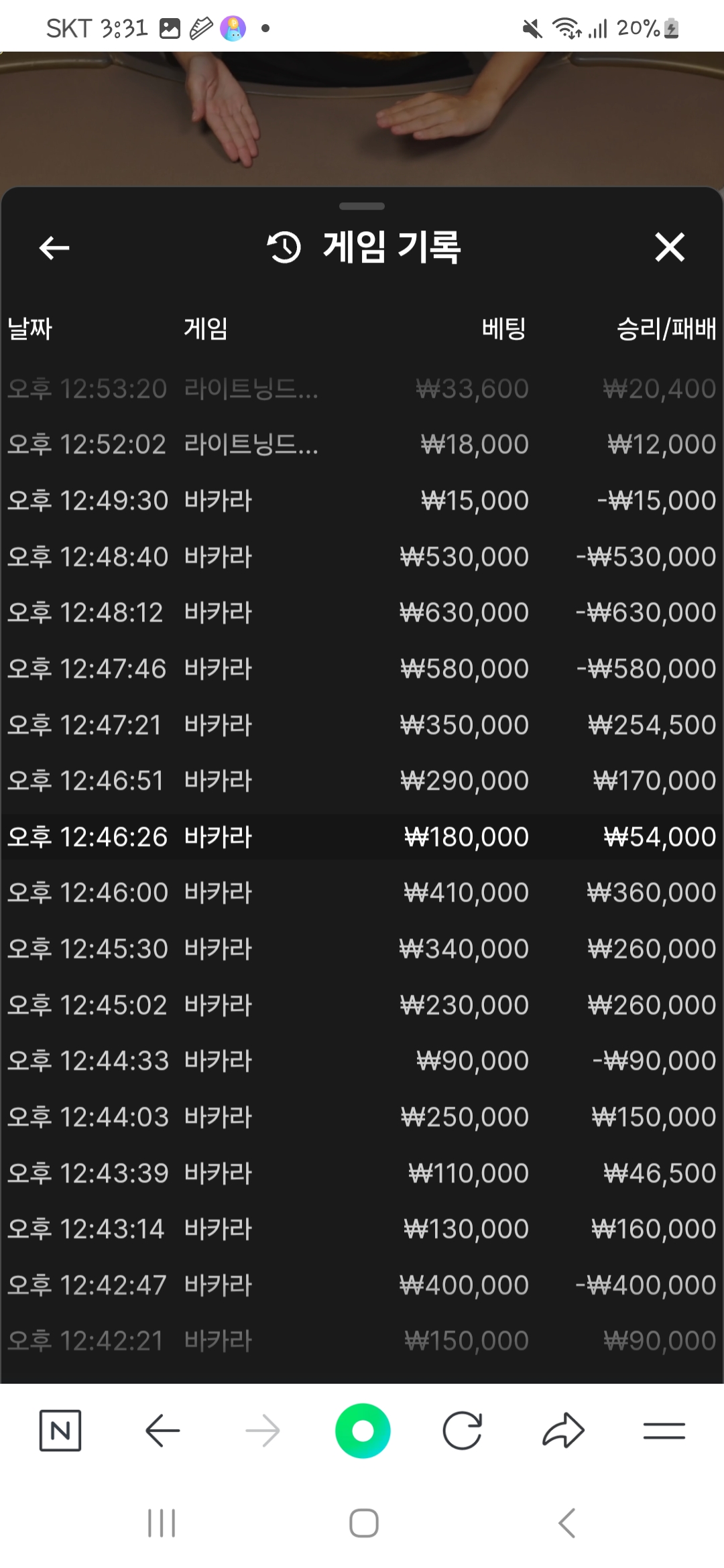Open the 오후 12:45:02 바카라 record
The height and width of the screenshot is (1568, 724).
362,1005
